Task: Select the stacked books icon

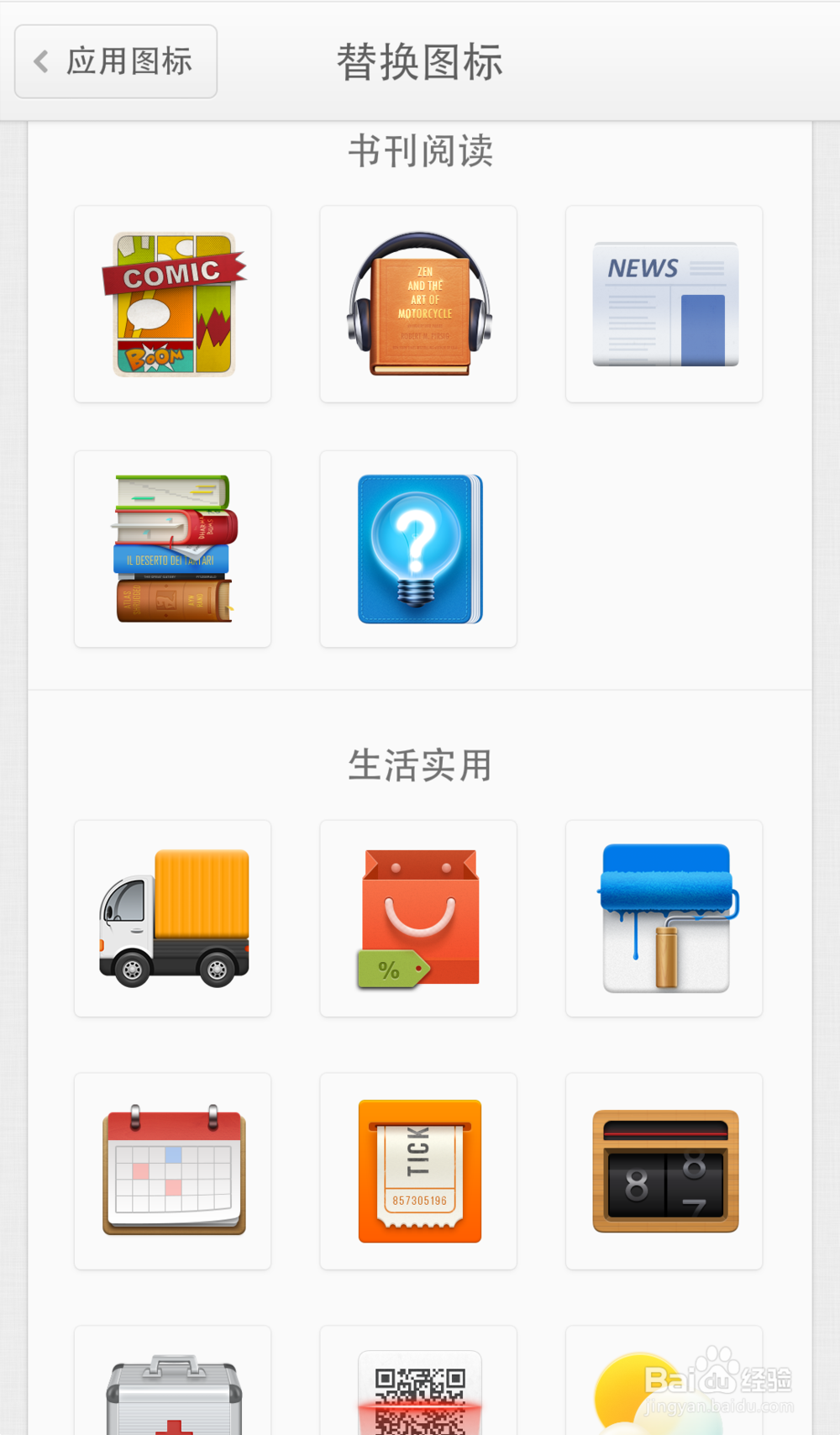Action: coord(173,549)
